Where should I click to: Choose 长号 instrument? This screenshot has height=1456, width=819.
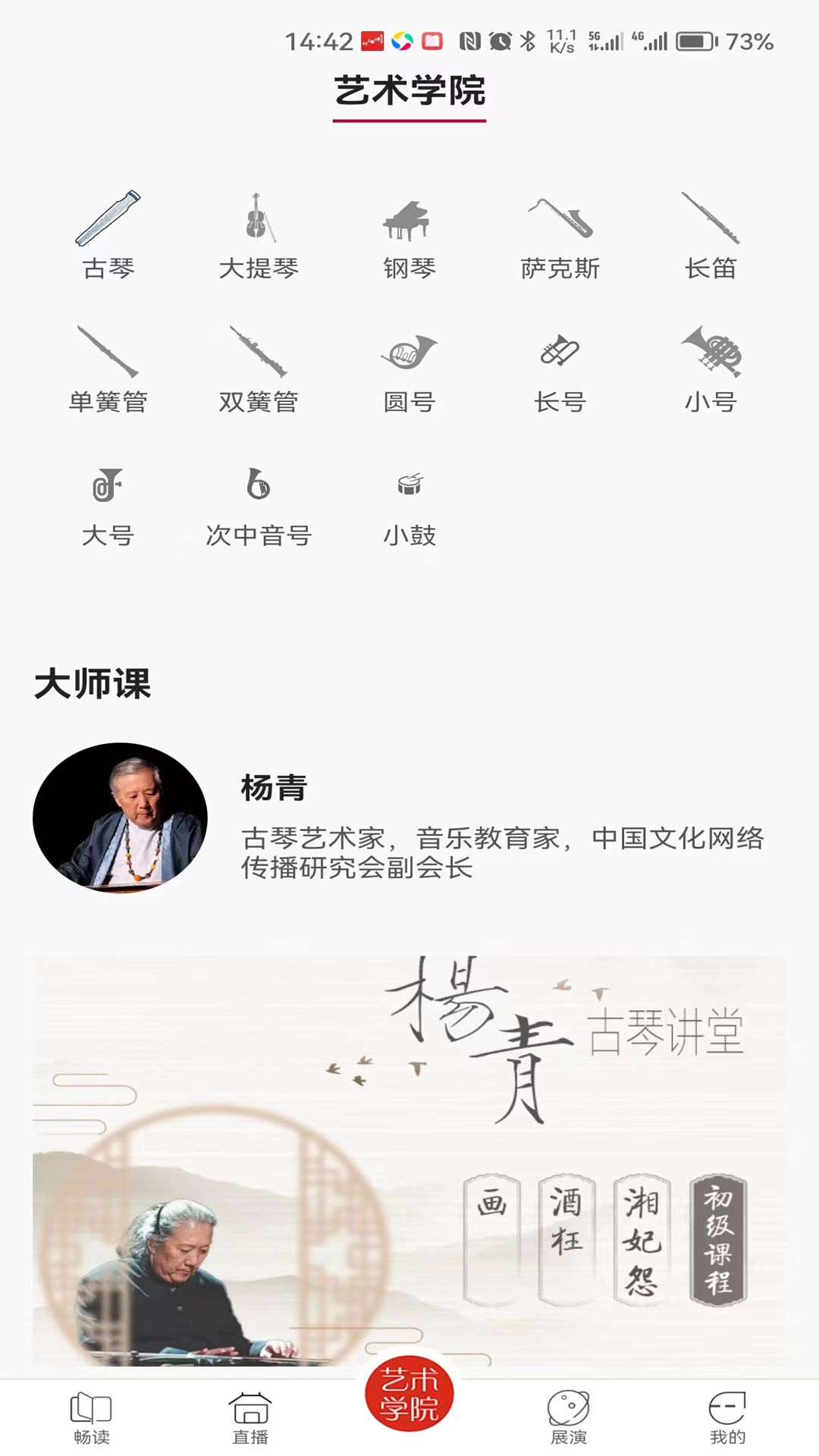click(x=560, y=370)
